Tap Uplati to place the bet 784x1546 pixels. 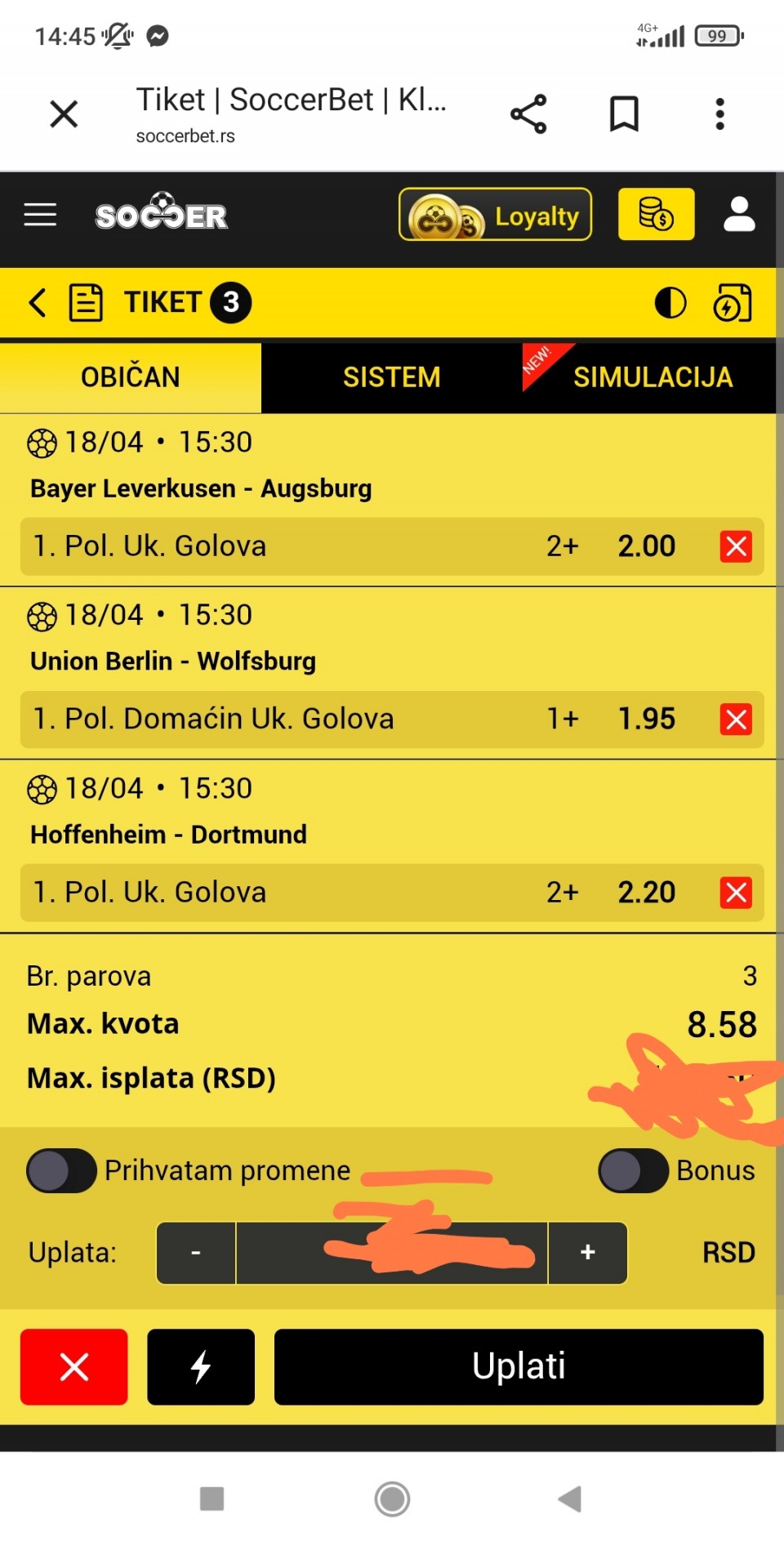coord(519,1366)
